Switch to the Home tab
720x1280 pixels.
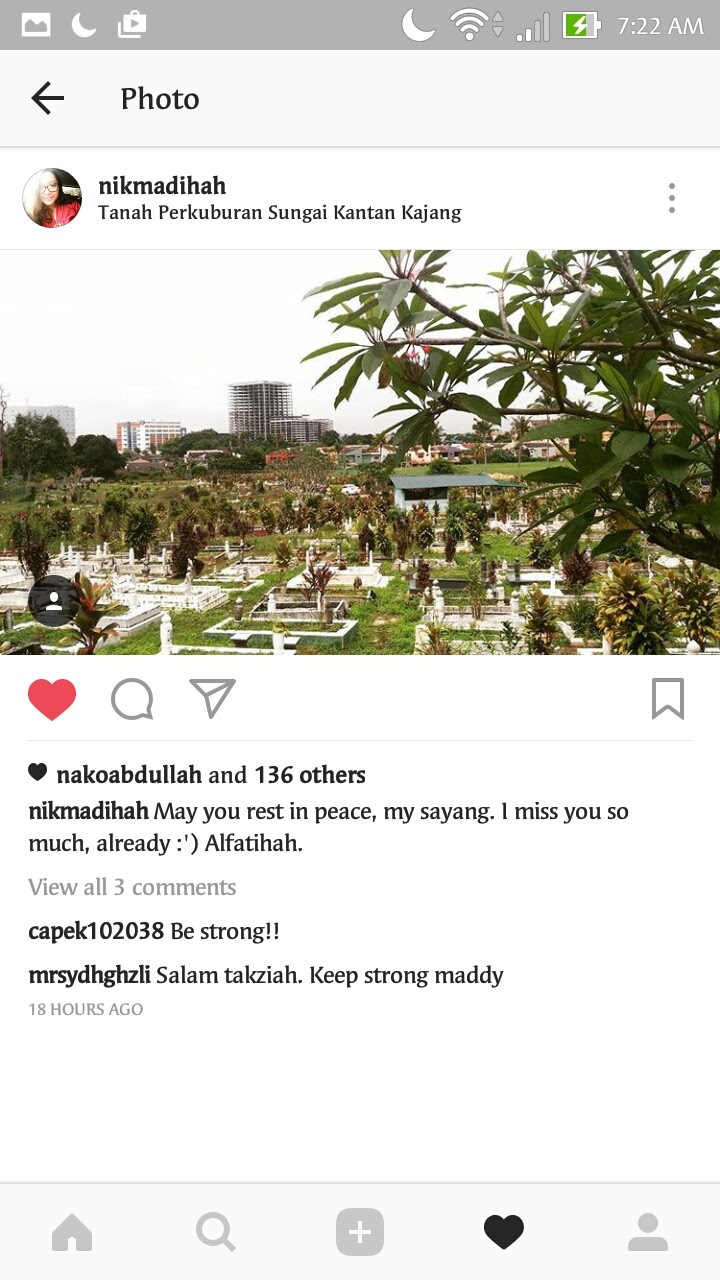72,1232
